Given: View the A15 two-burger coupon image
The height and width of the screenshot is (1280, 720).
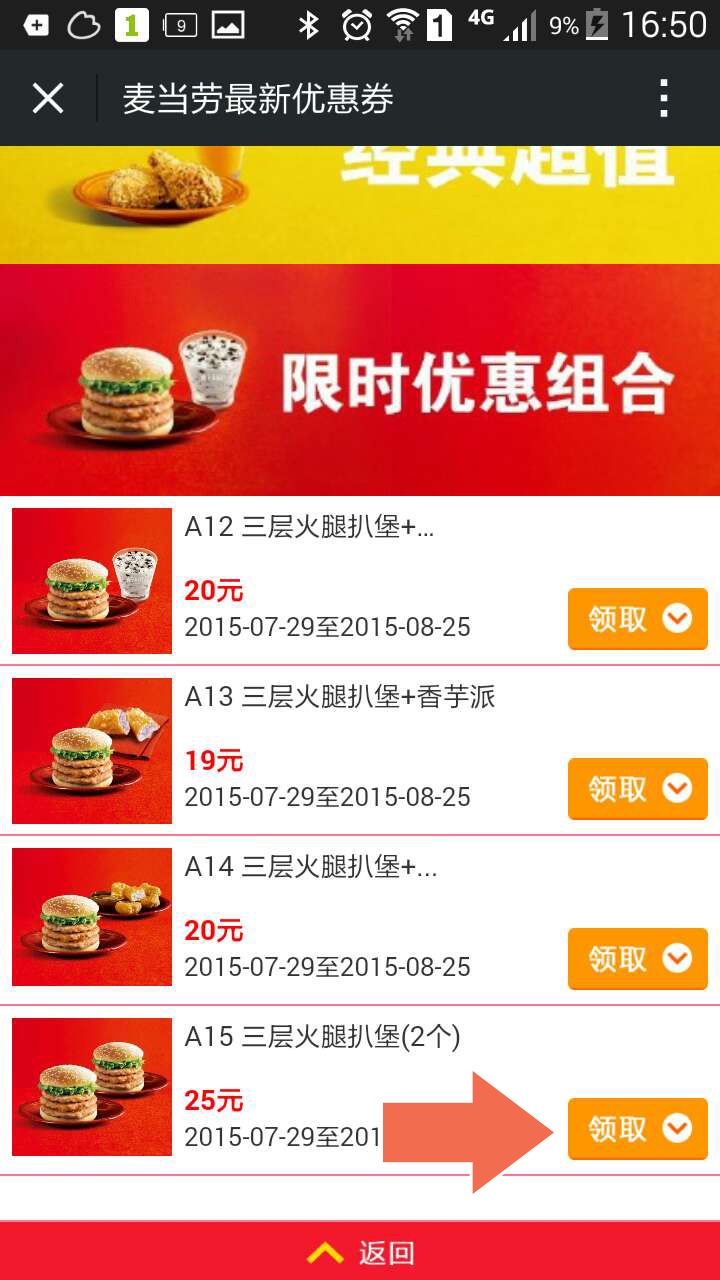Looking at the screenshot, I should coord(92,1087).
